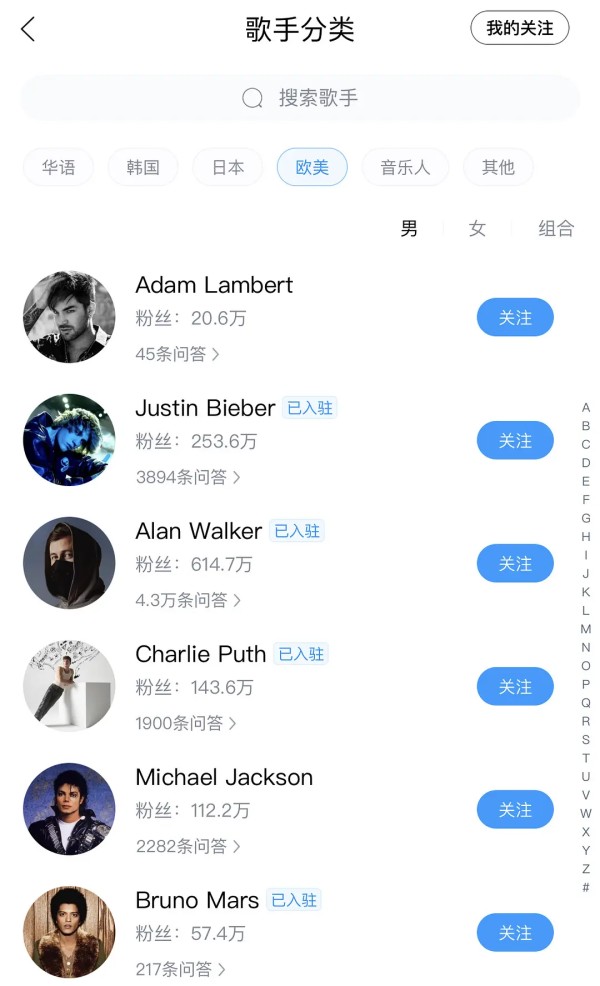Choose the 音乐人 category
This screenshot has height=986, width=600.
point(405,167)
